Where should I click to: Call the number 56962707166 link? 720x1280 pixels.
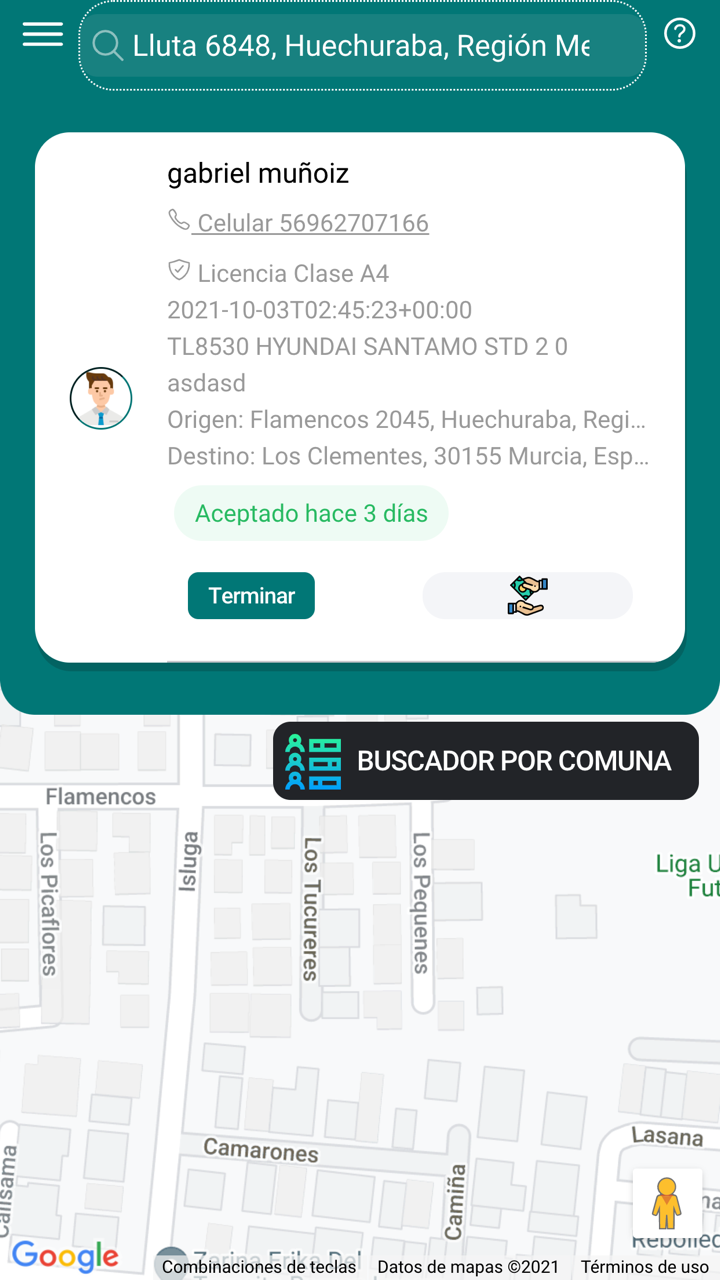(x=310, y=222)
